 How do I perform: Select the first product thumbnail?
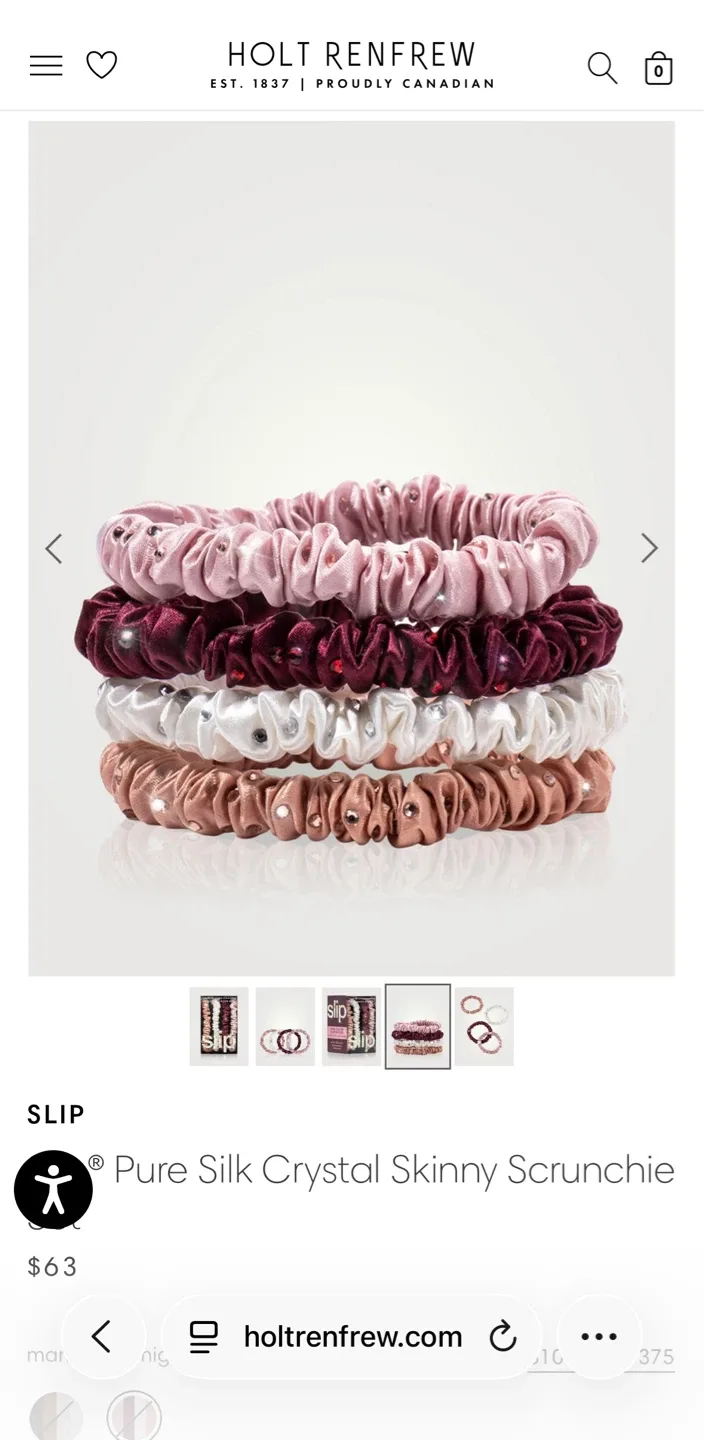pos(219,1027)
